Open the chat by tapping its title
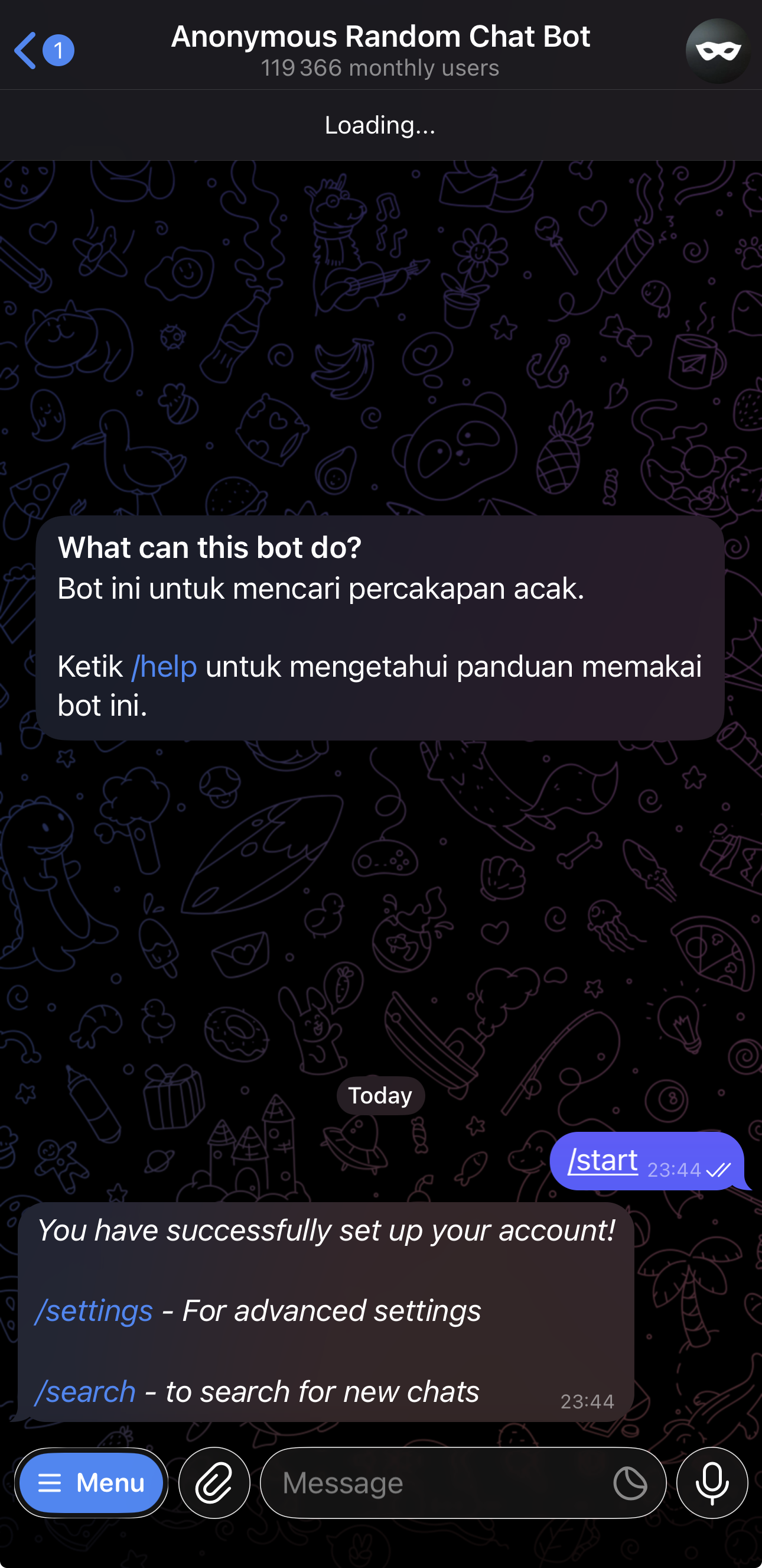The image size is (762, 1568). 380,37
